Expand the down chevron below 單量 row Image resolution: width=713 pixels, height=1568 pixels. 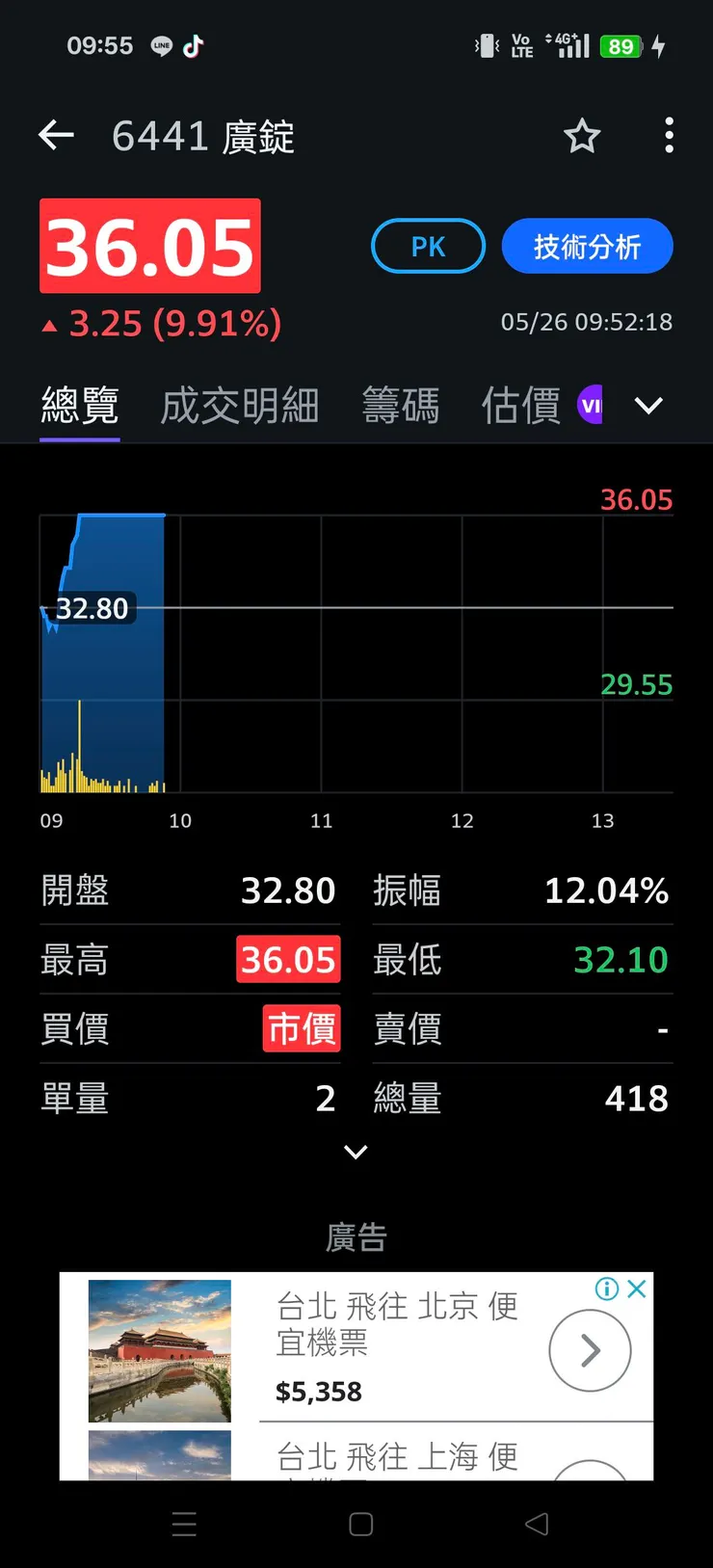pos(356,1152)
